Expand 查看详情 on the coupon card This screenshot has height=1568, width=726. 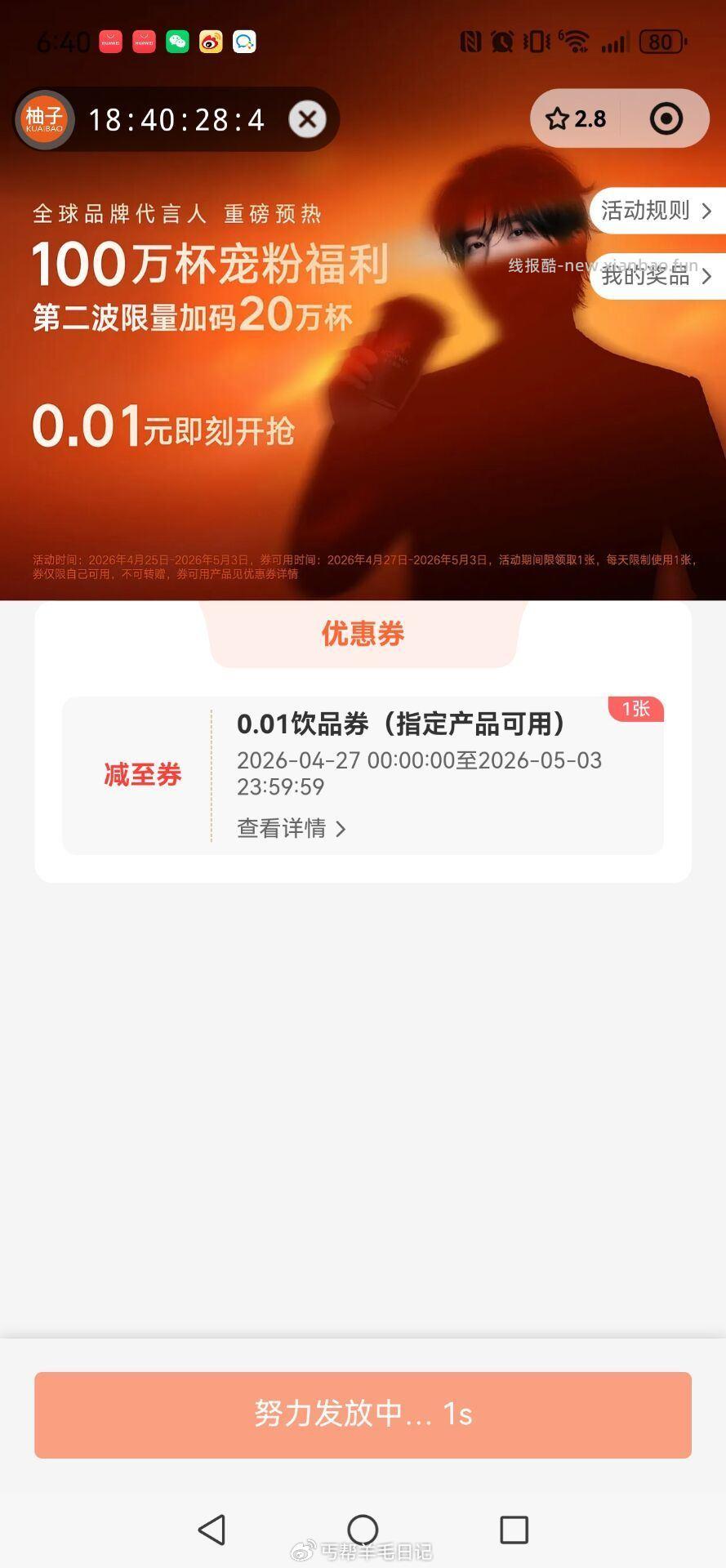point(290,828)
